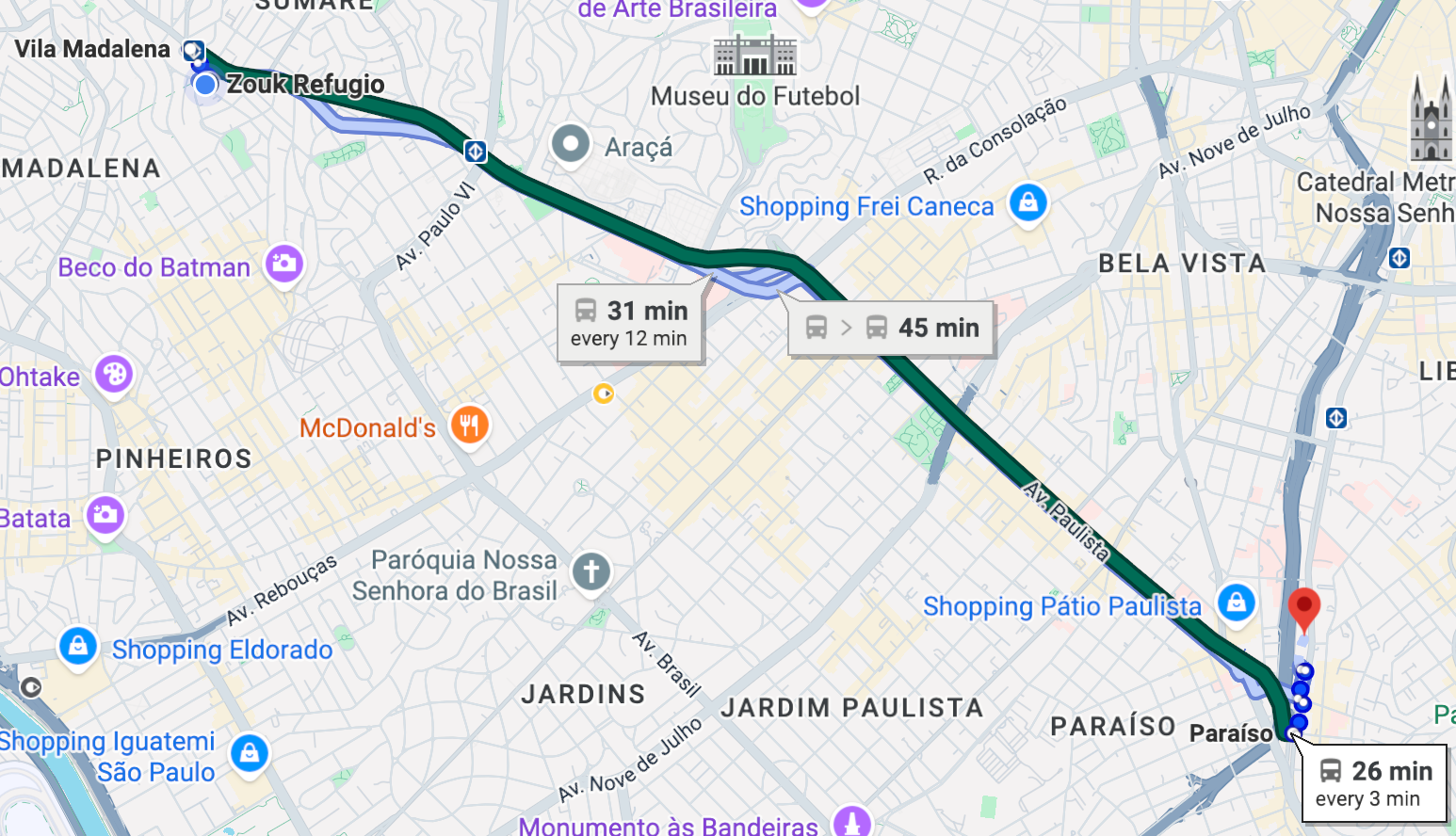Open Monumento às Bandeiras marker
This screenshot has width=1456, height=836.
click(851, 821)
